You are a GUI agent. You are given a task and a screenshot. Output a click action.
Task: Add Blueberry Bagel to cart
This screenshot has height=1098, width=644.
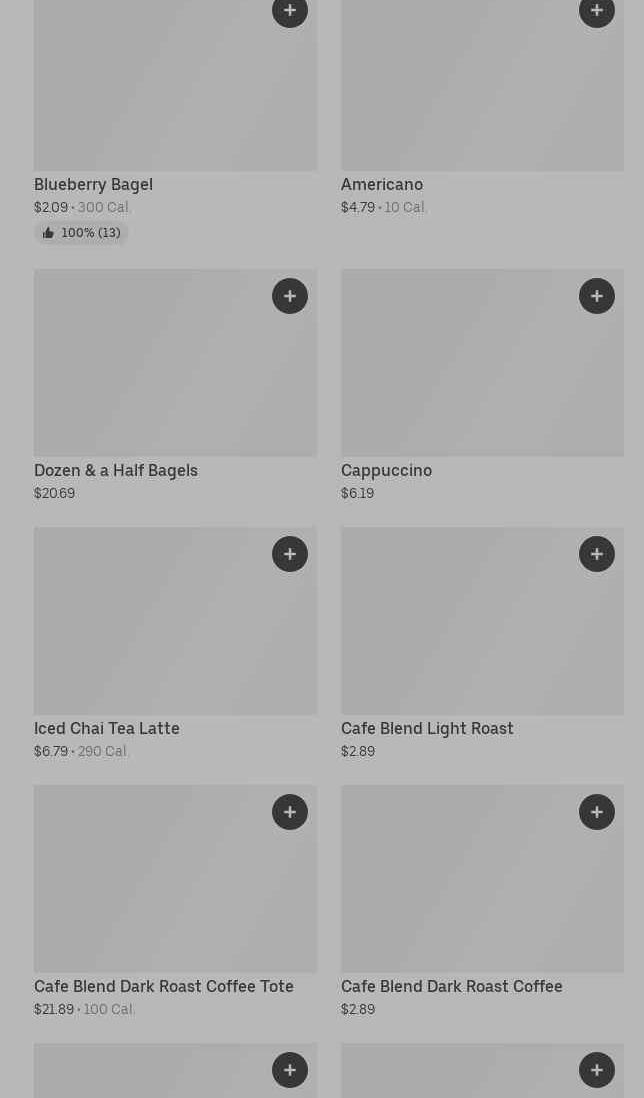290,11
